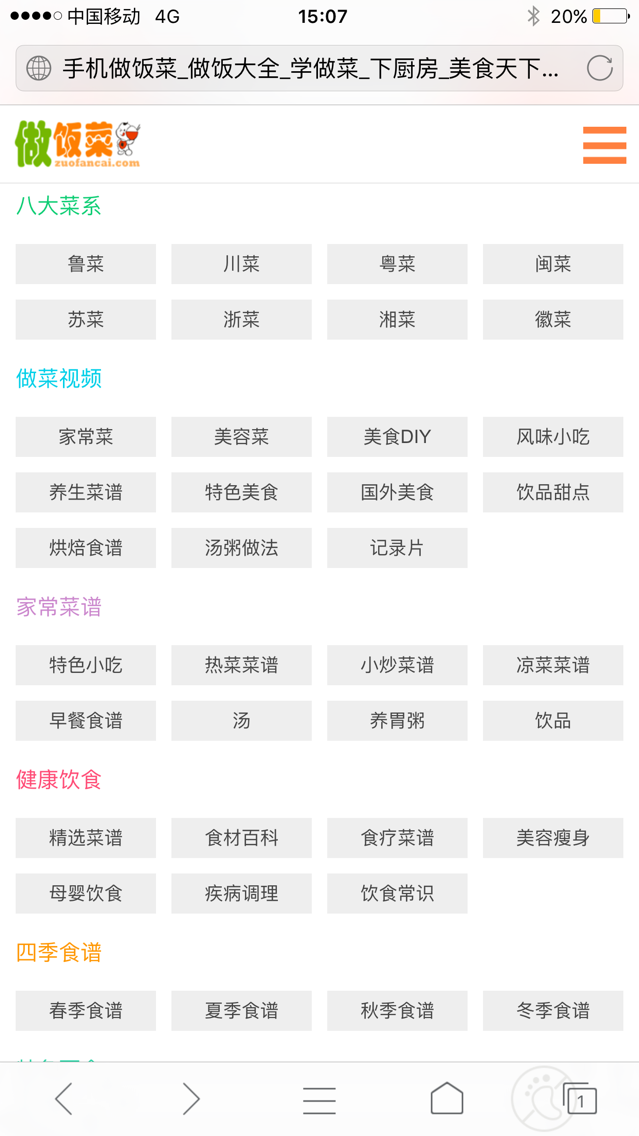
Task: Open the 粤菜 cuisine category
Action: [x=397, y=264]
